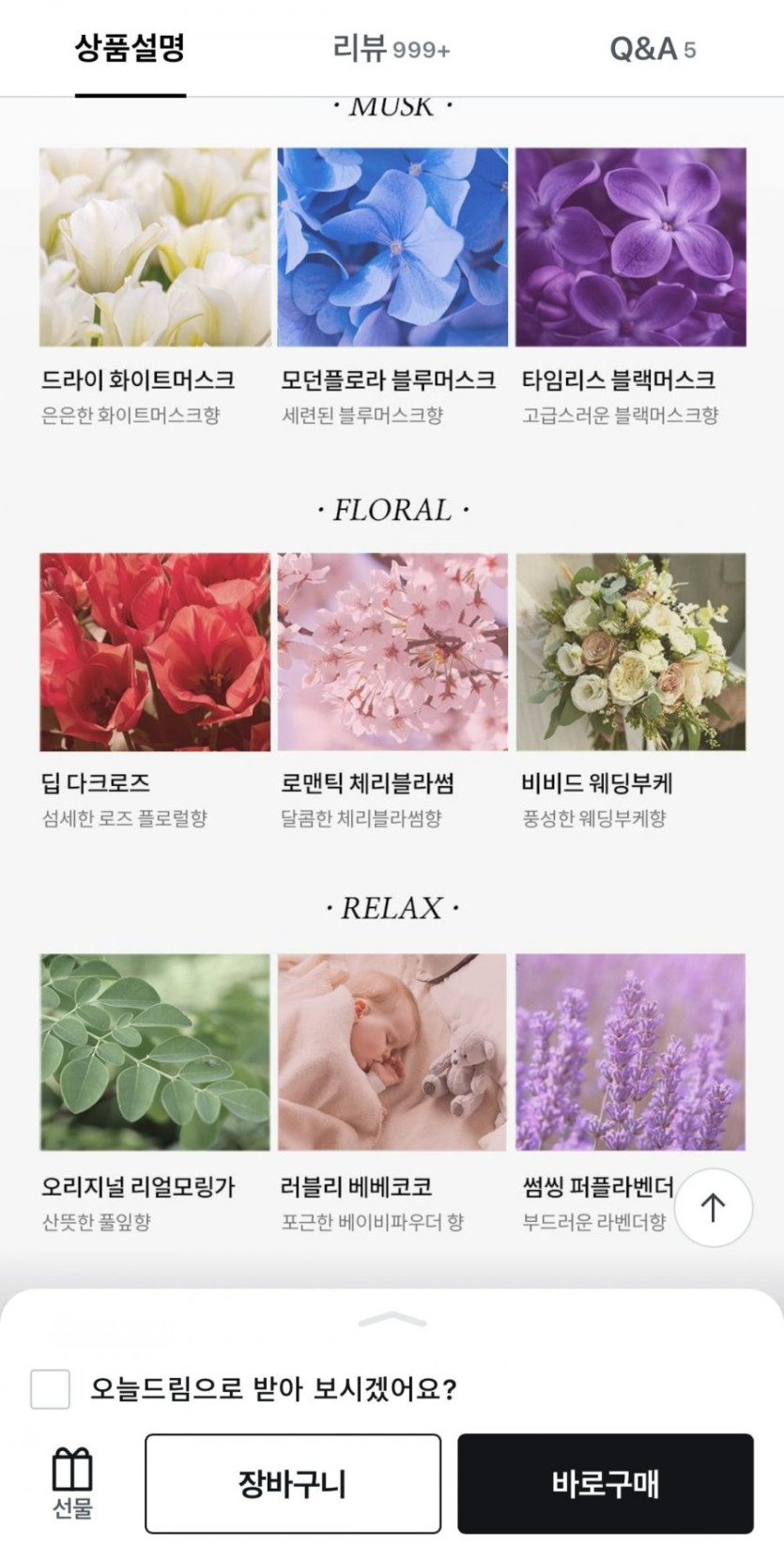Check the 오늘드림 delivery checkbox
784x1561 pixels.
click(51, 1388)
